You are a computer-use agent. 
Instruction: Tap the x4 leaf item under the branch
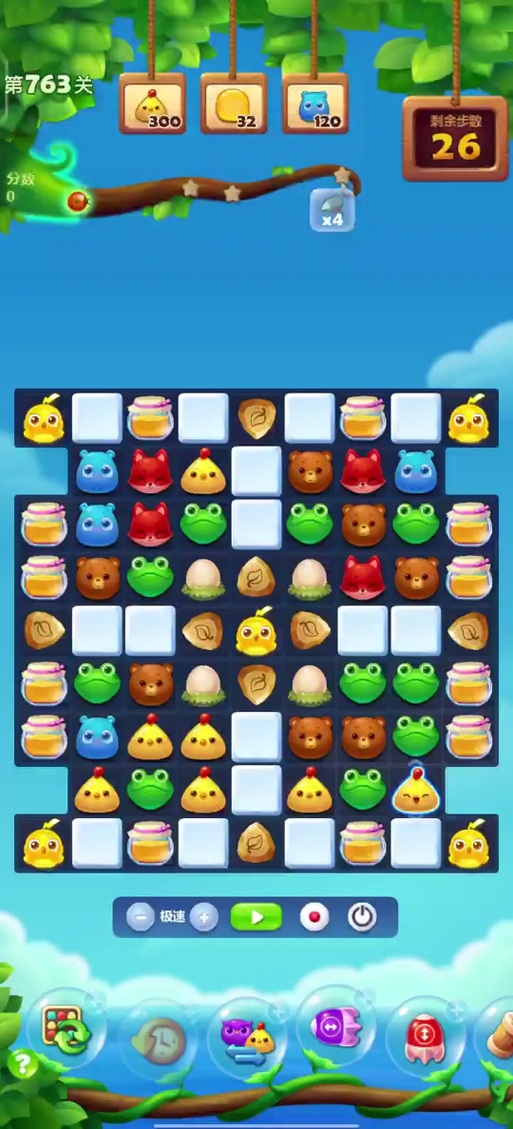[x=331, y=210]
